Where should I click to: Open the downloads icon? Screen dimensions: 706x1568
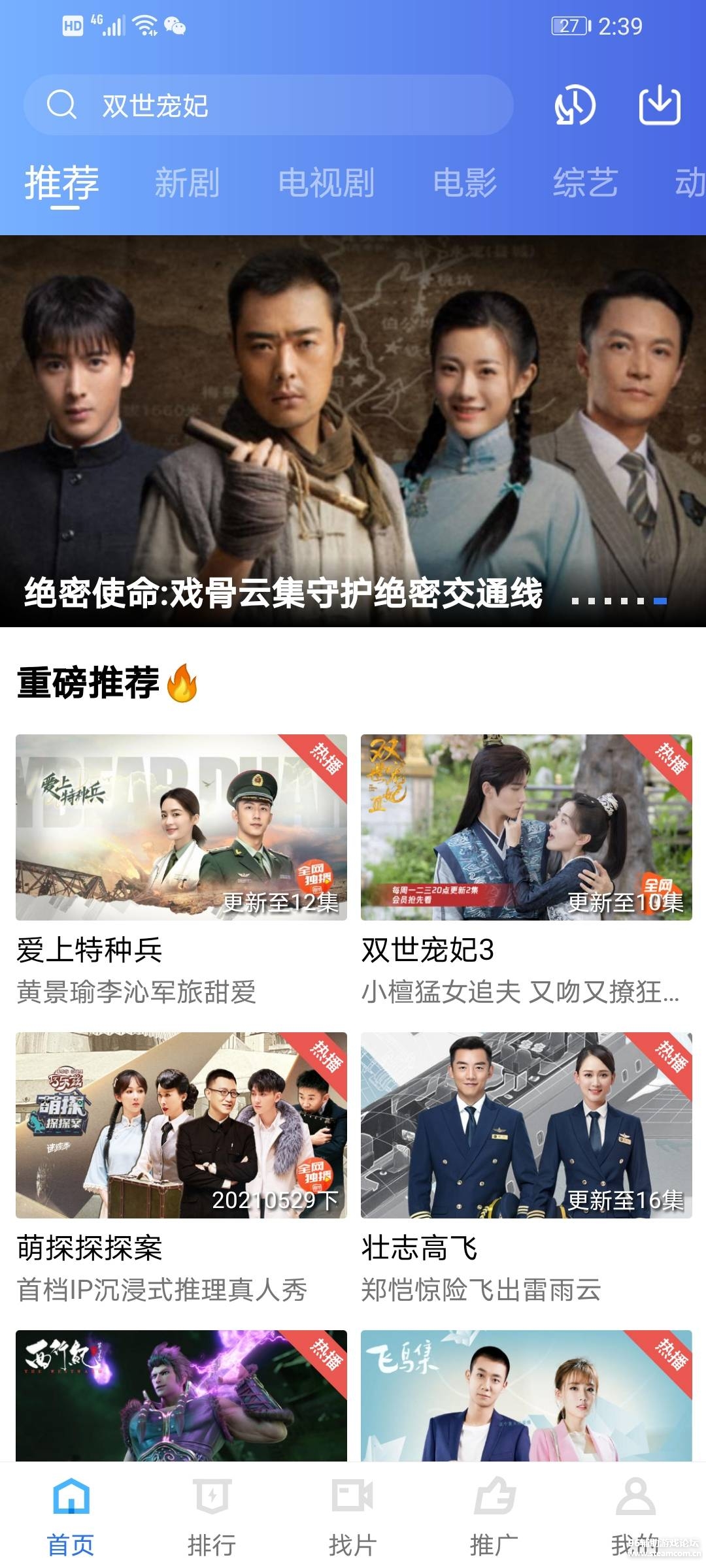point(659,105)
